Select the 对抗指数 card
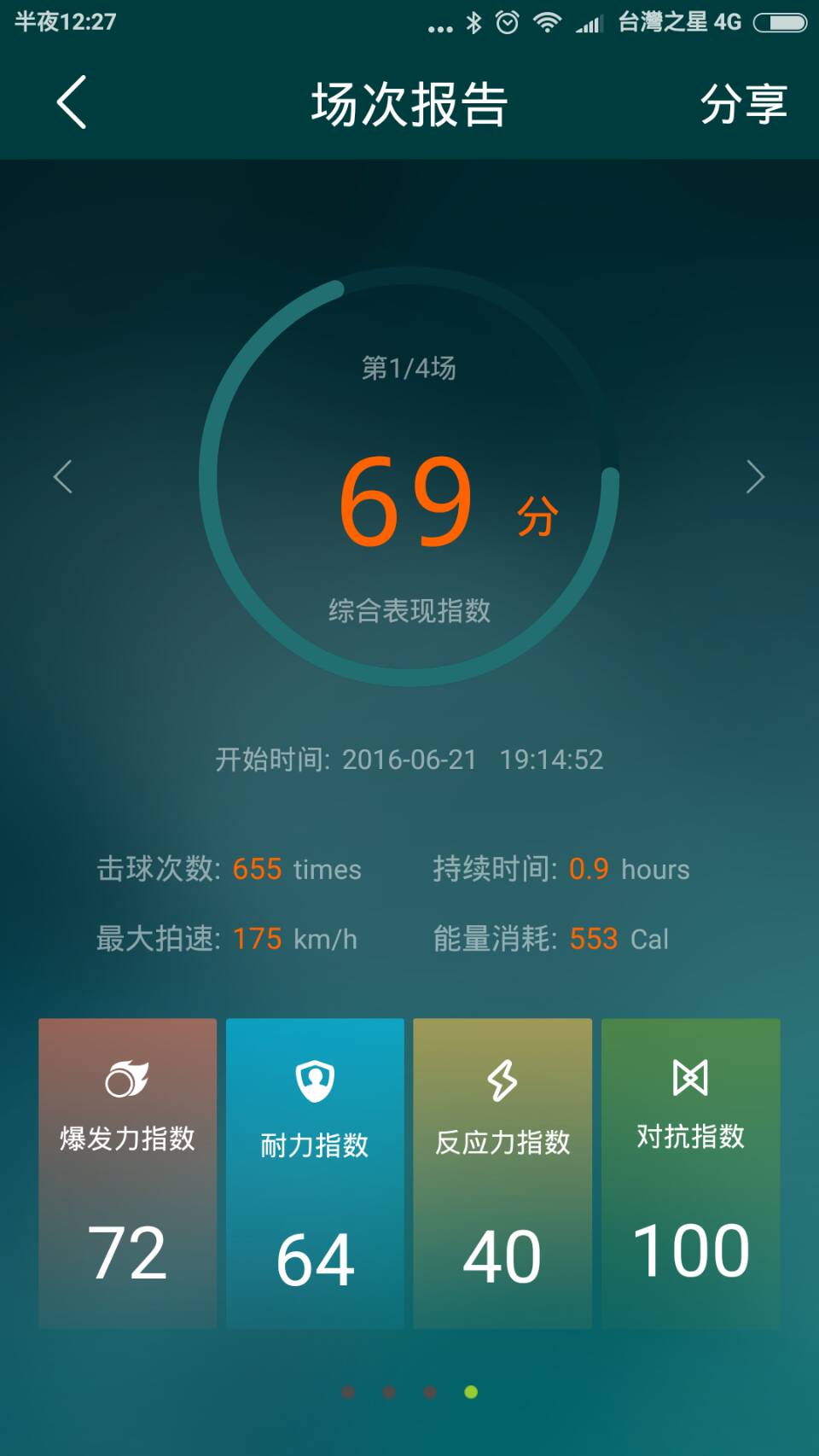The image size is (819, 1456). click(x=690, y=1173)
